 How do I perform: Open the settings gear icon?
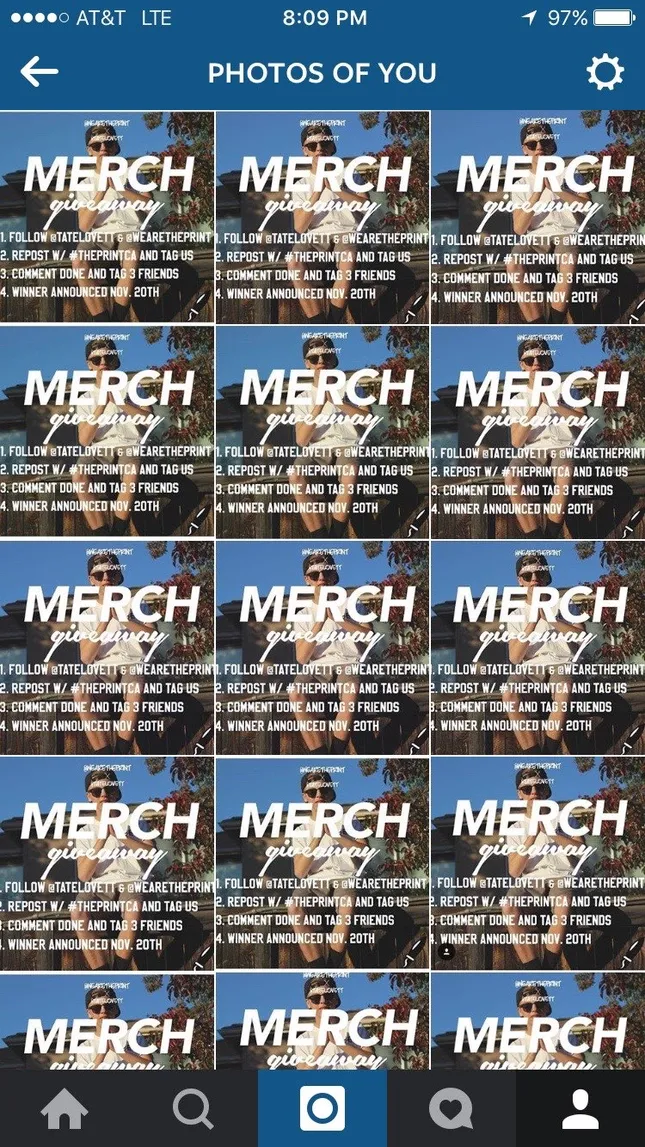tap(604, 72)
